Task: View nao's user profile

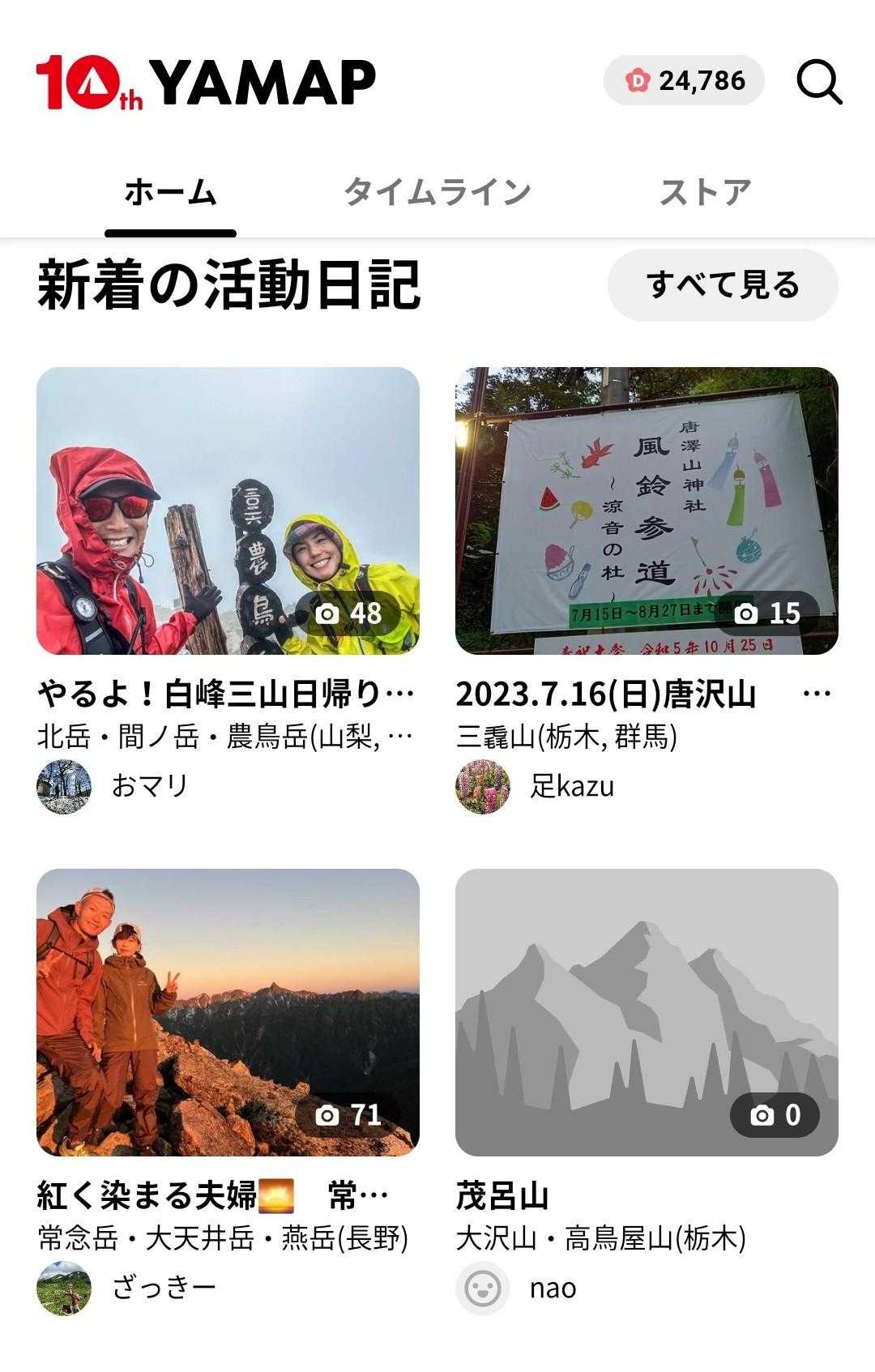Action: click(484, 1288)
